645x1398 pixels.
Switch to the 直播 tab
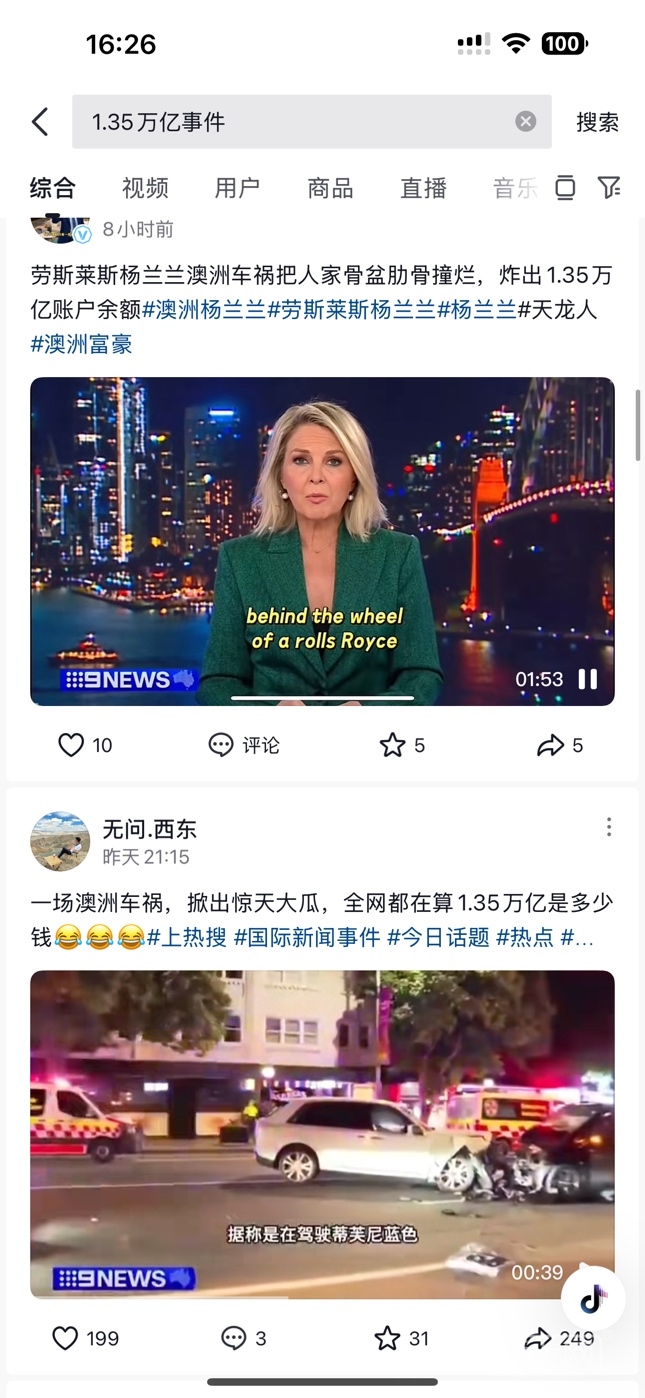click(423, 188)
